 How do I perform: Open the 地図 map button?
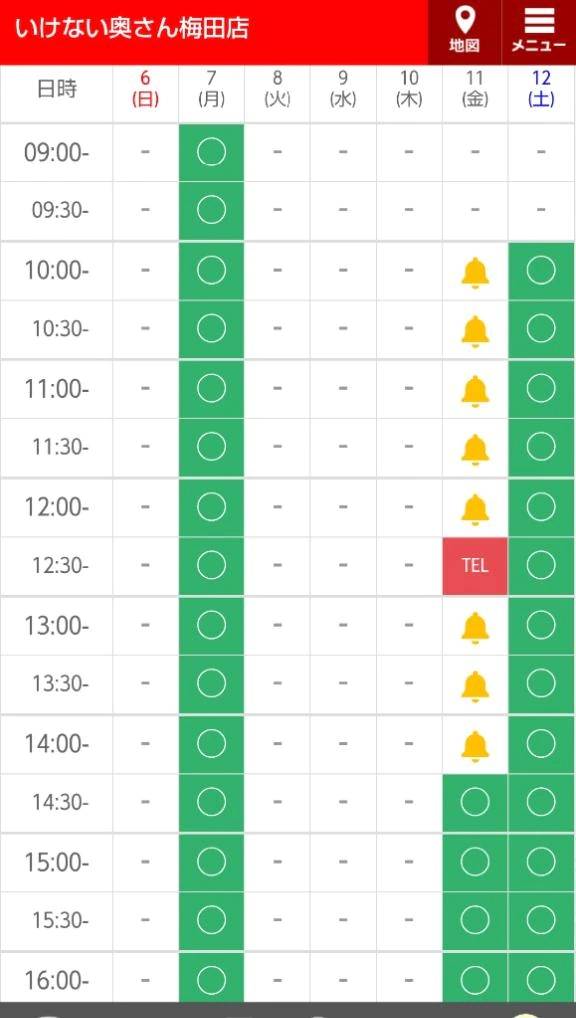pyautogui.click(x=464, y=32)
